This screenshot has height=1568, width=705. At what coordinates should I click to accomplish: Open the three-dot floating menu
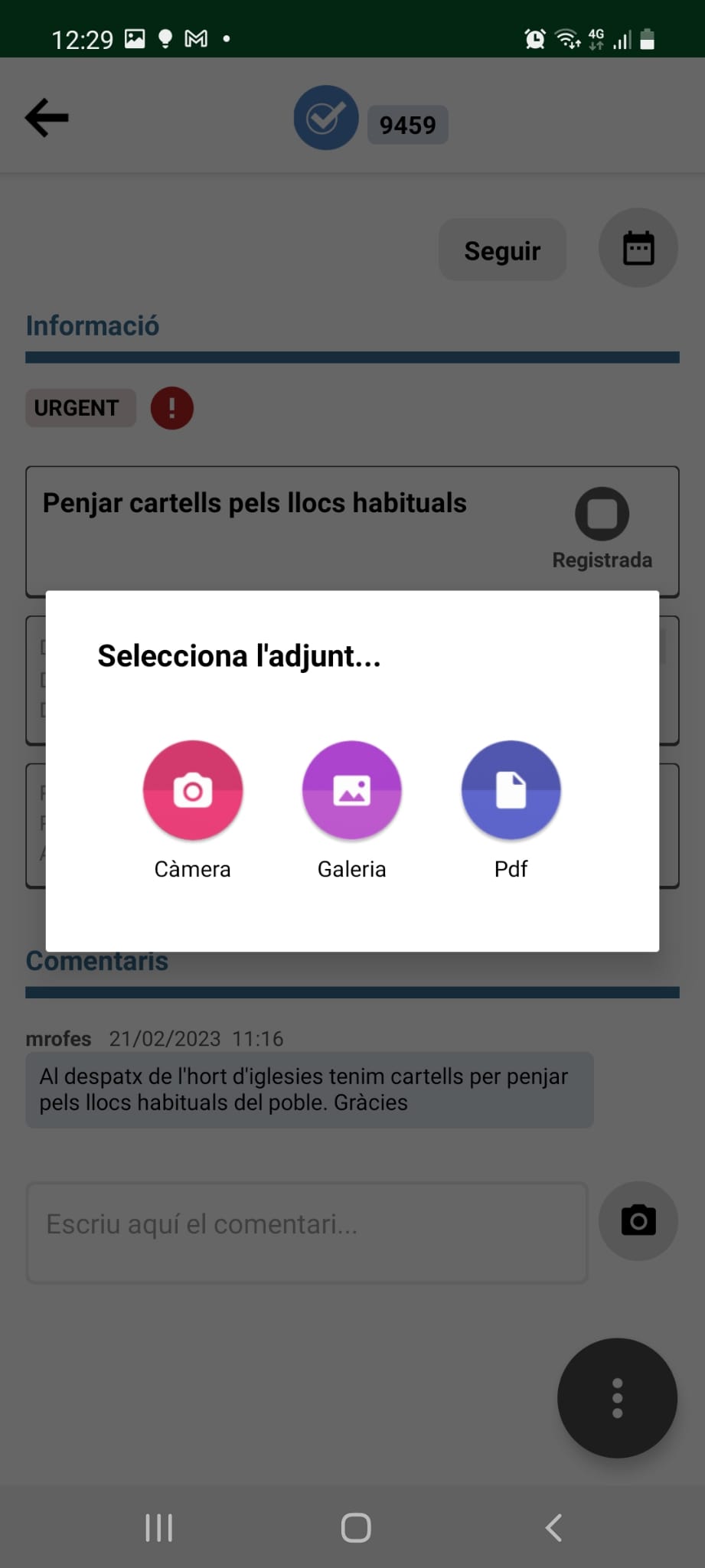[617, 1397]
